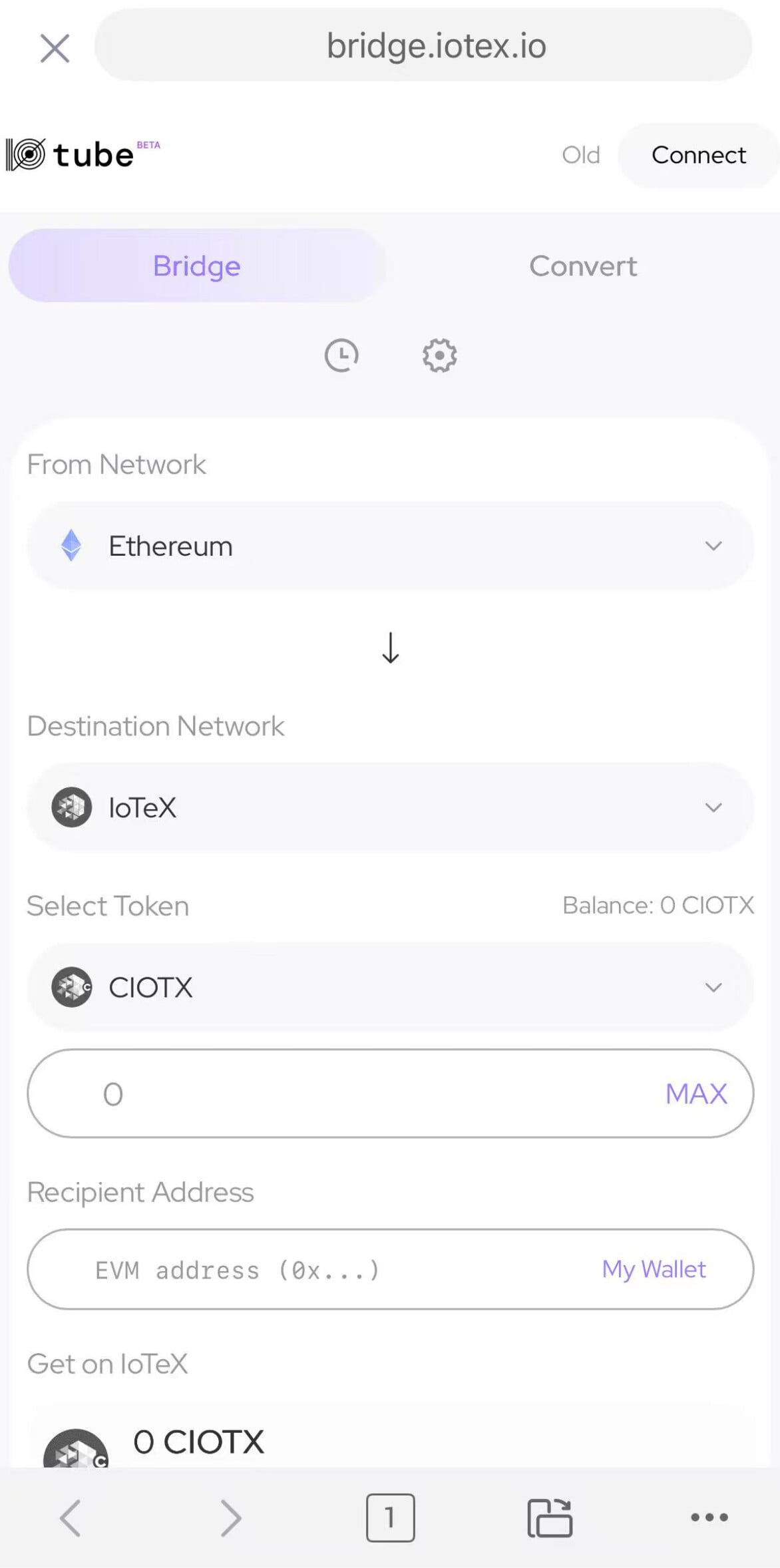Expand the Destination Network IoTeX dropdown
This screenshot has width=780, height=1568.
(x=390, y=807)
